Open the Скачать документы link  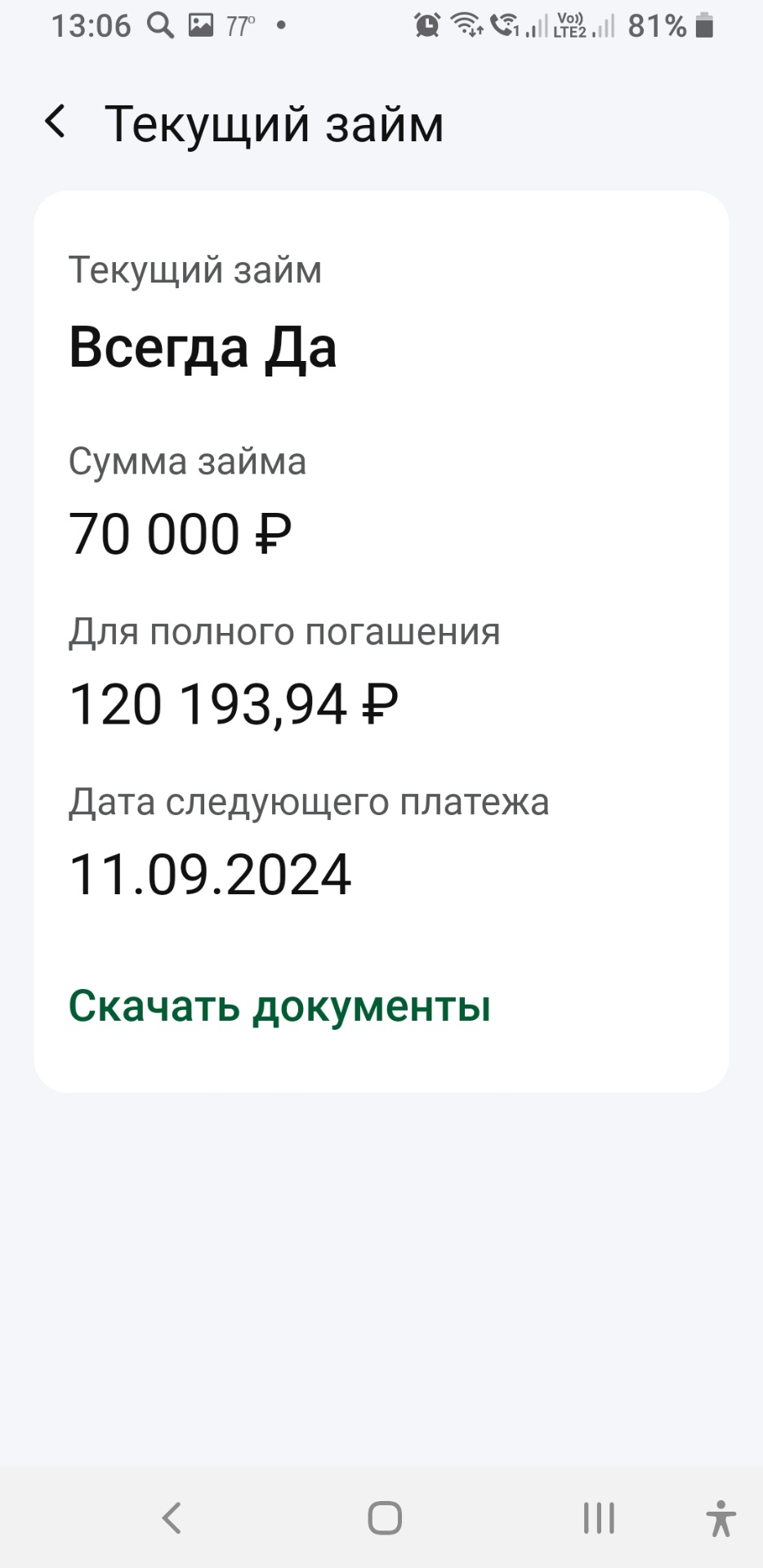click(279, 1005)
